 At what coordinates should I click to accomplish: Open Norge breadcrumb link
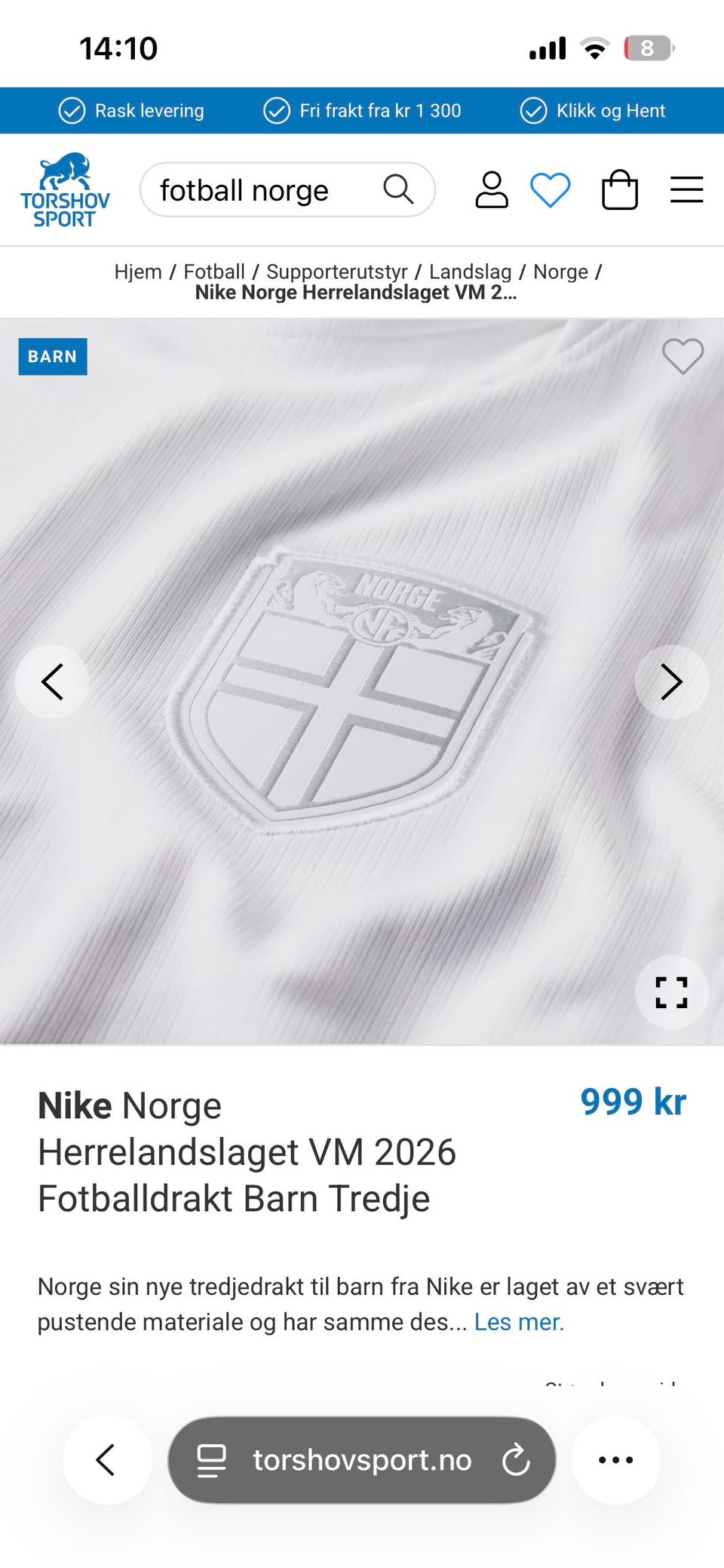pos(560,272)
